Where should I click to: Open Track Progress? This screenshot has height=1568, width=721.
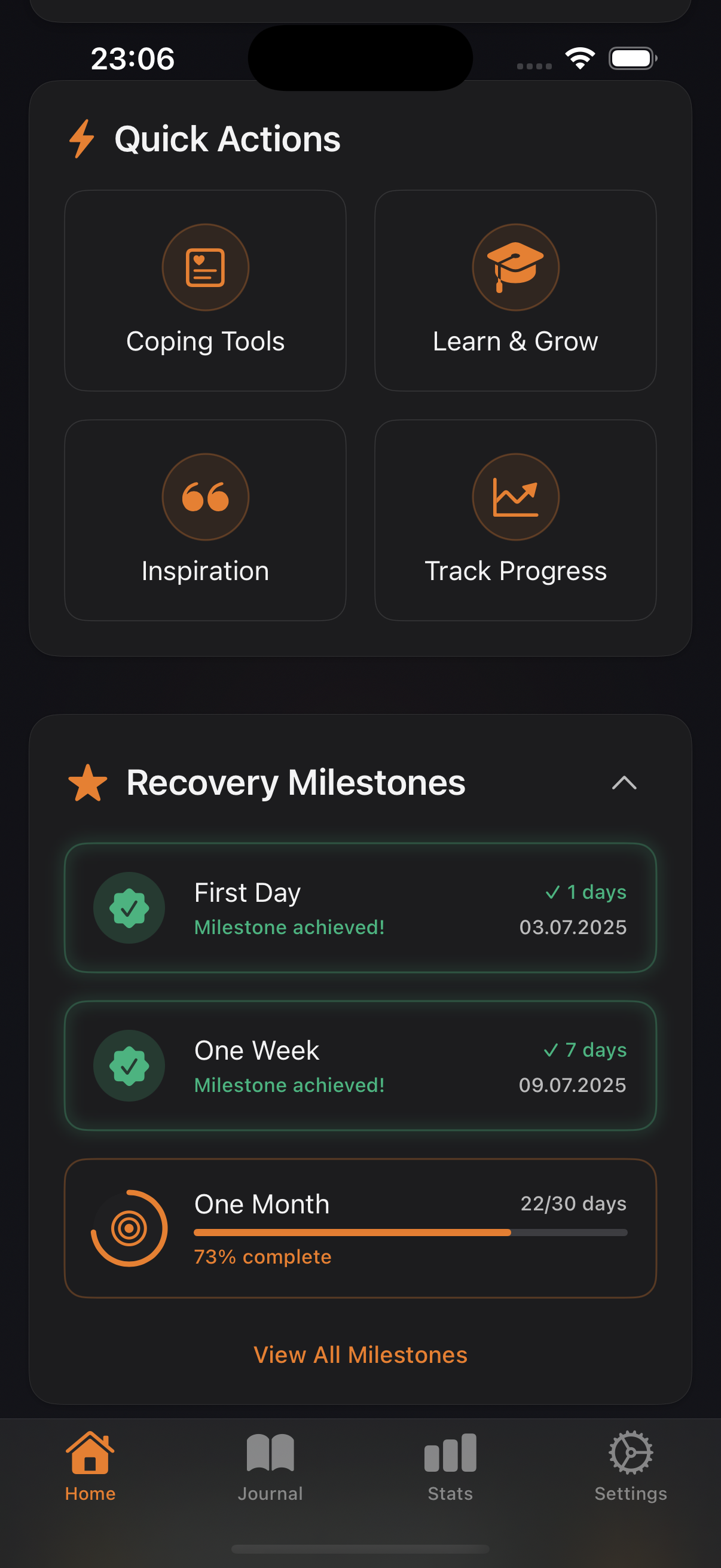(515, 520)
